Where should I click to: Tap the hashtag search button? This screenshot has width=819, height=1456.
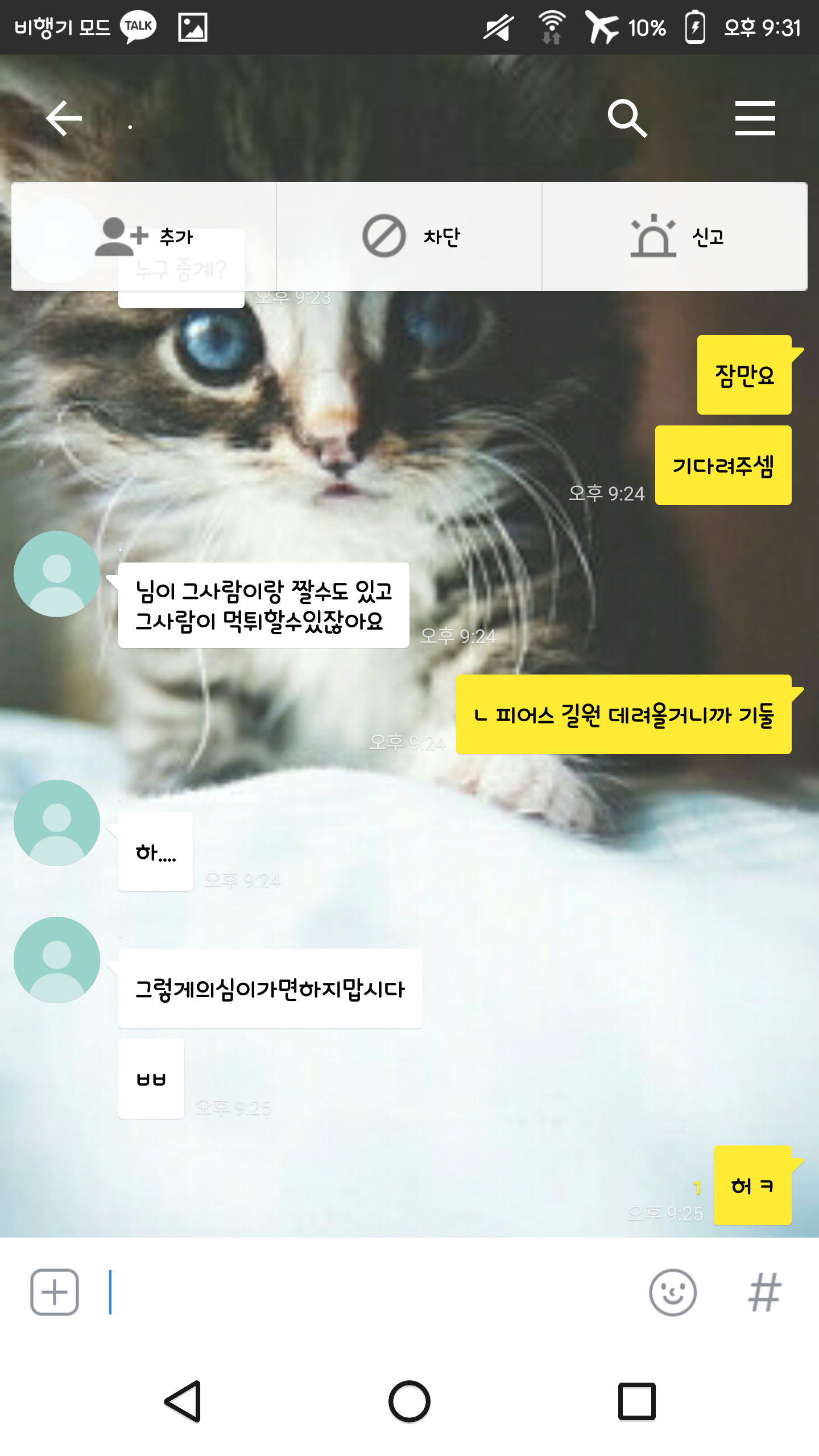pyautogui.click(x=764, y=1292)
